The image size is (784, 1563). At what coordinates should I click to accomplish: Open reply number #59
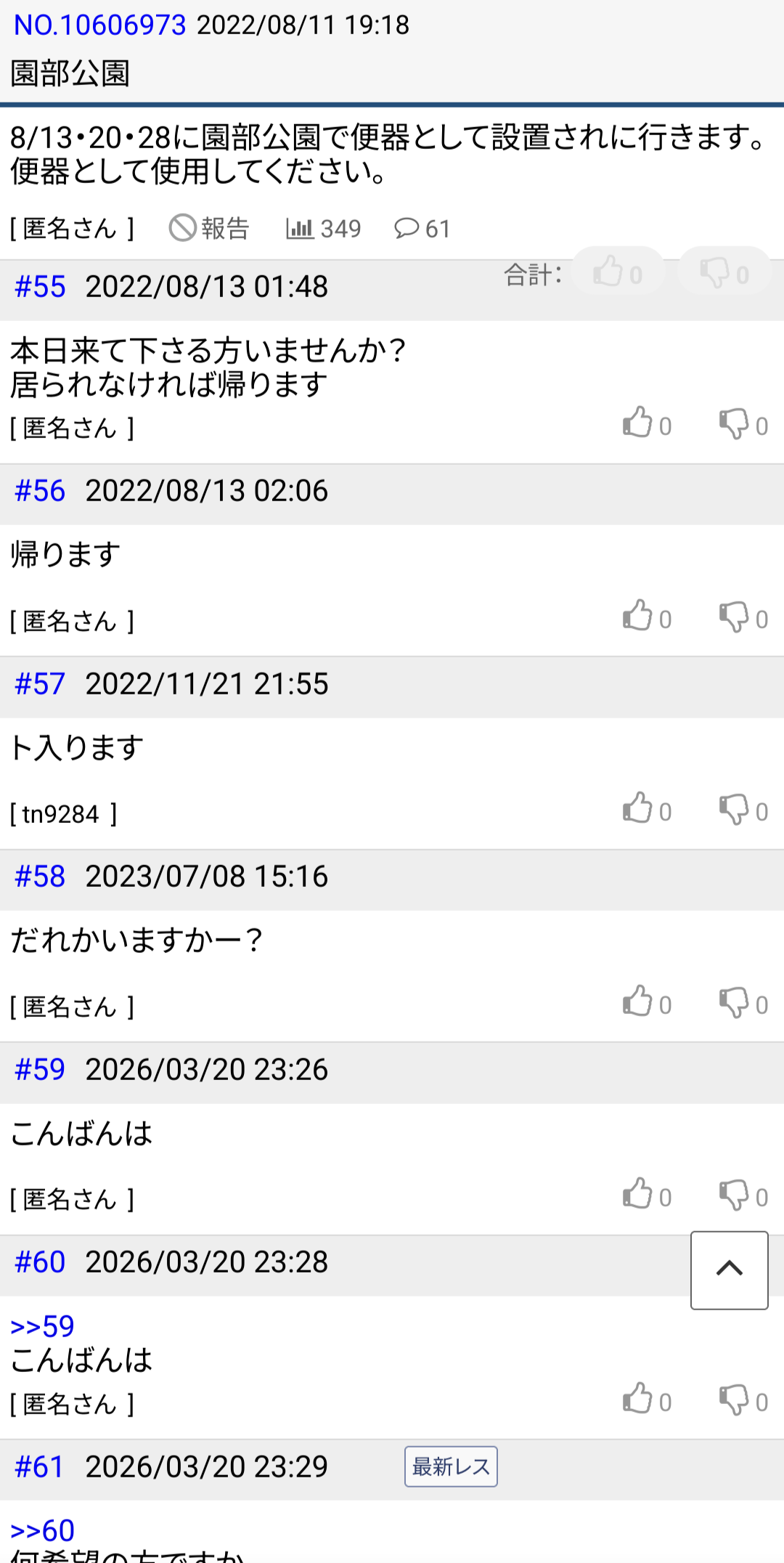pos(40,1070)
